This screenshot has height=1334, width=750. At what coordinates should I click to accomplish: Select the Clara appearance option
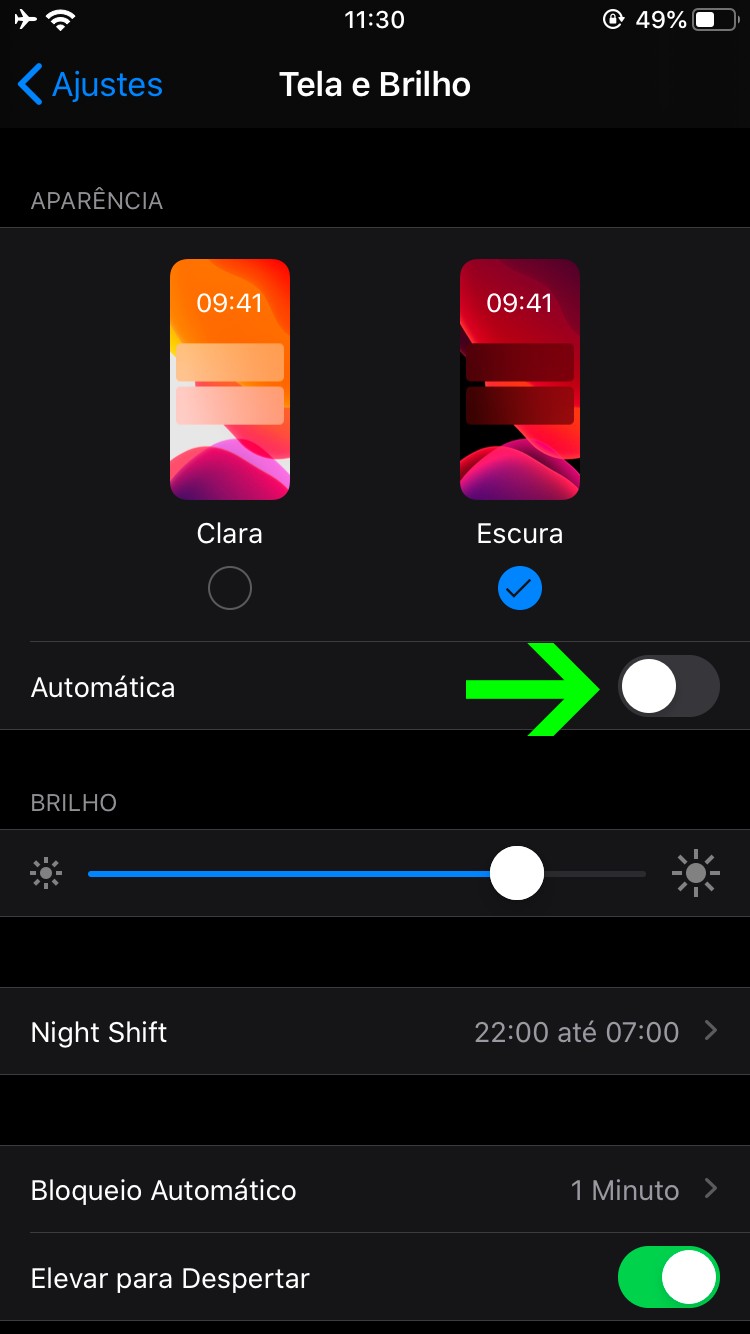pyautogui.click(x=230, y=589)
